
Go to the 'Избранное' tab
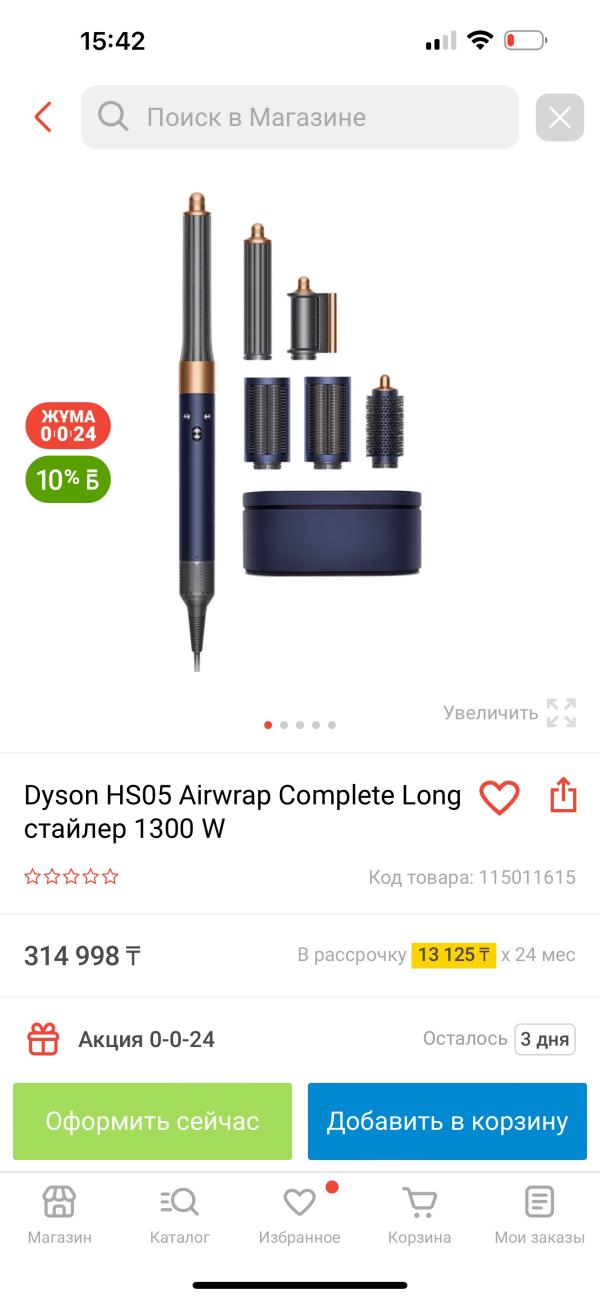[x=299, y=1215]
